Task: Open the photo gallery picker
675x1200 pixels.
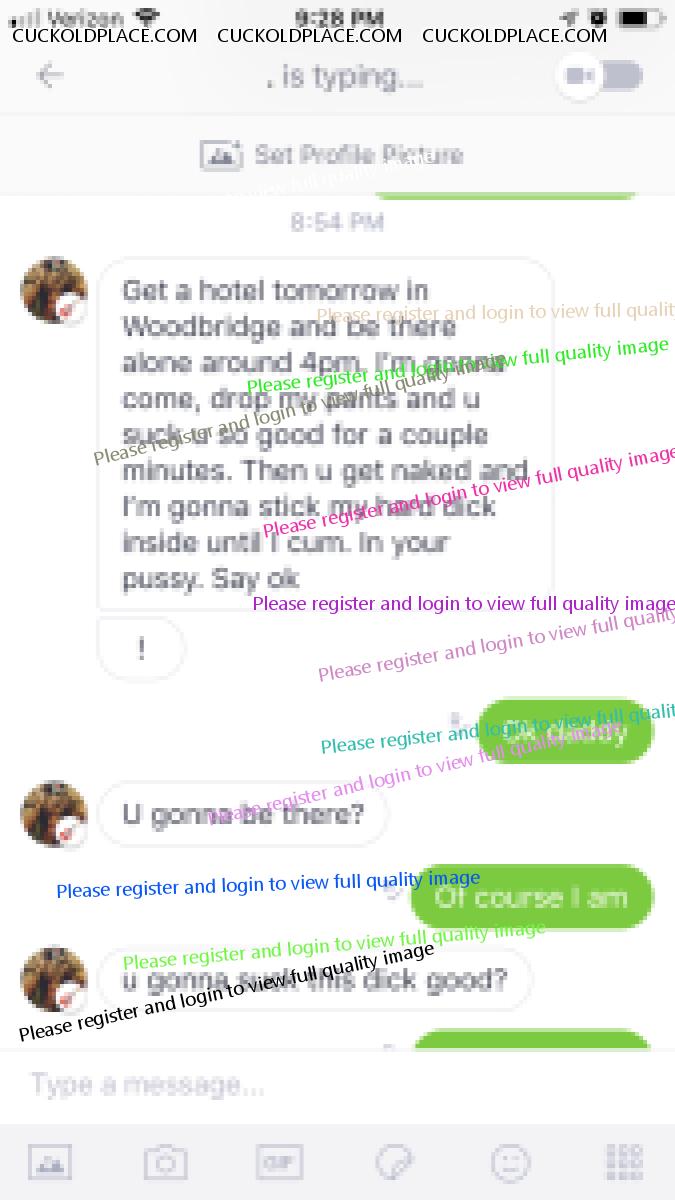Action: pyautogui.click(x=50, y=1162)
